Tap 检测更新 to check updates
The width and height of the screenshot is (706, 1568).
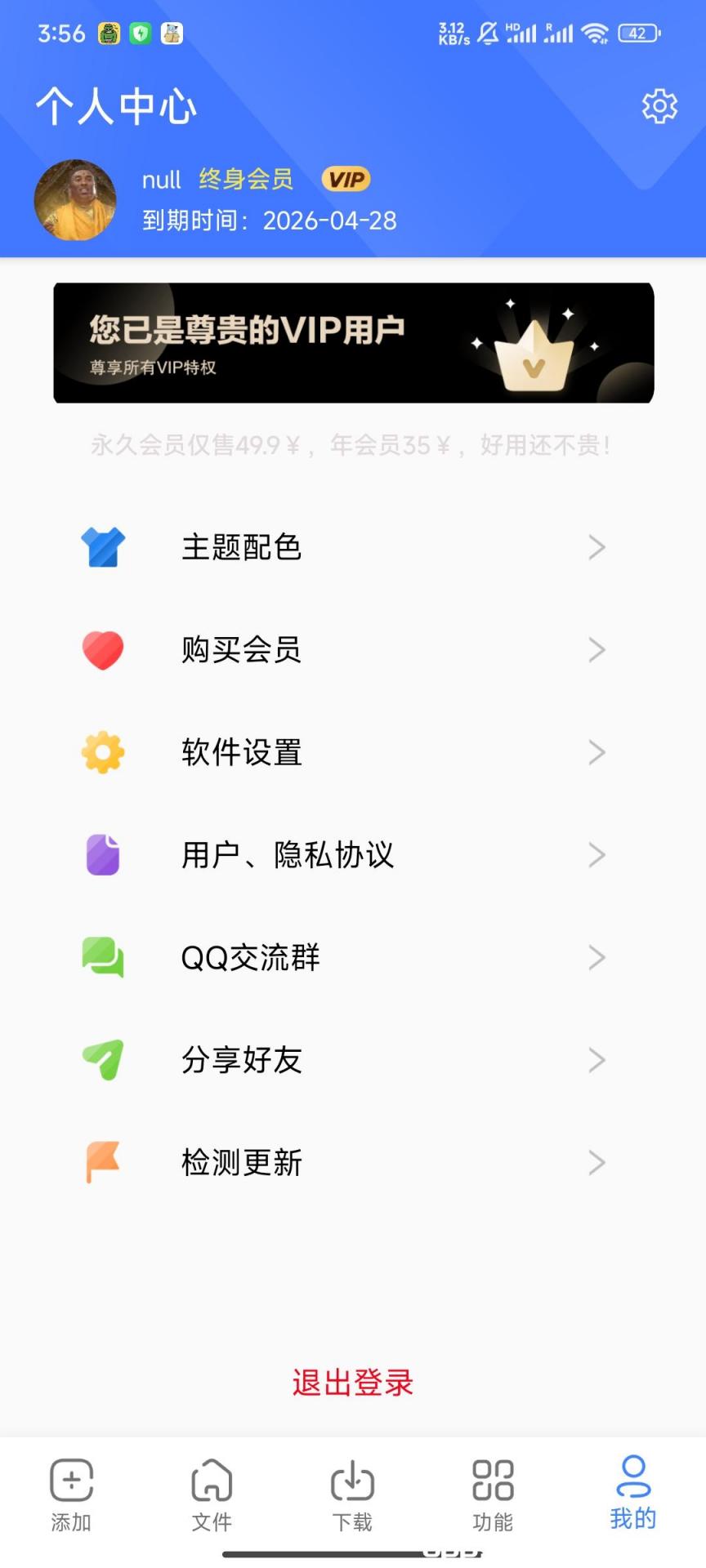point(353,1162)
